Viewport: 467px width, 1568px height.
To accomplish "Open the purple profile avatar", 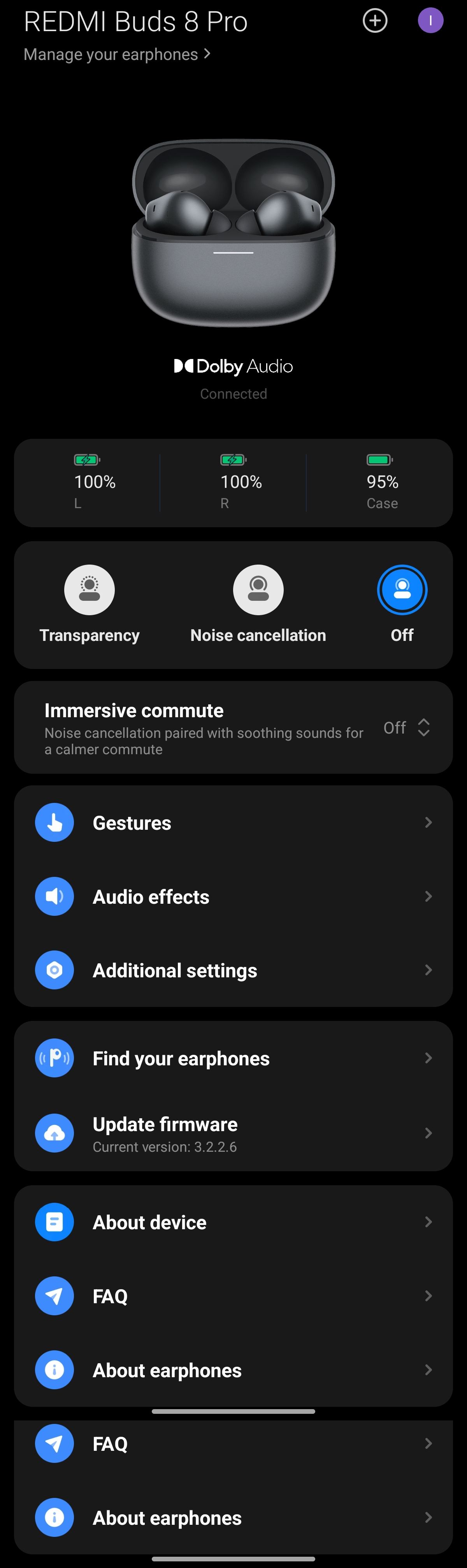I will point(430,21).
